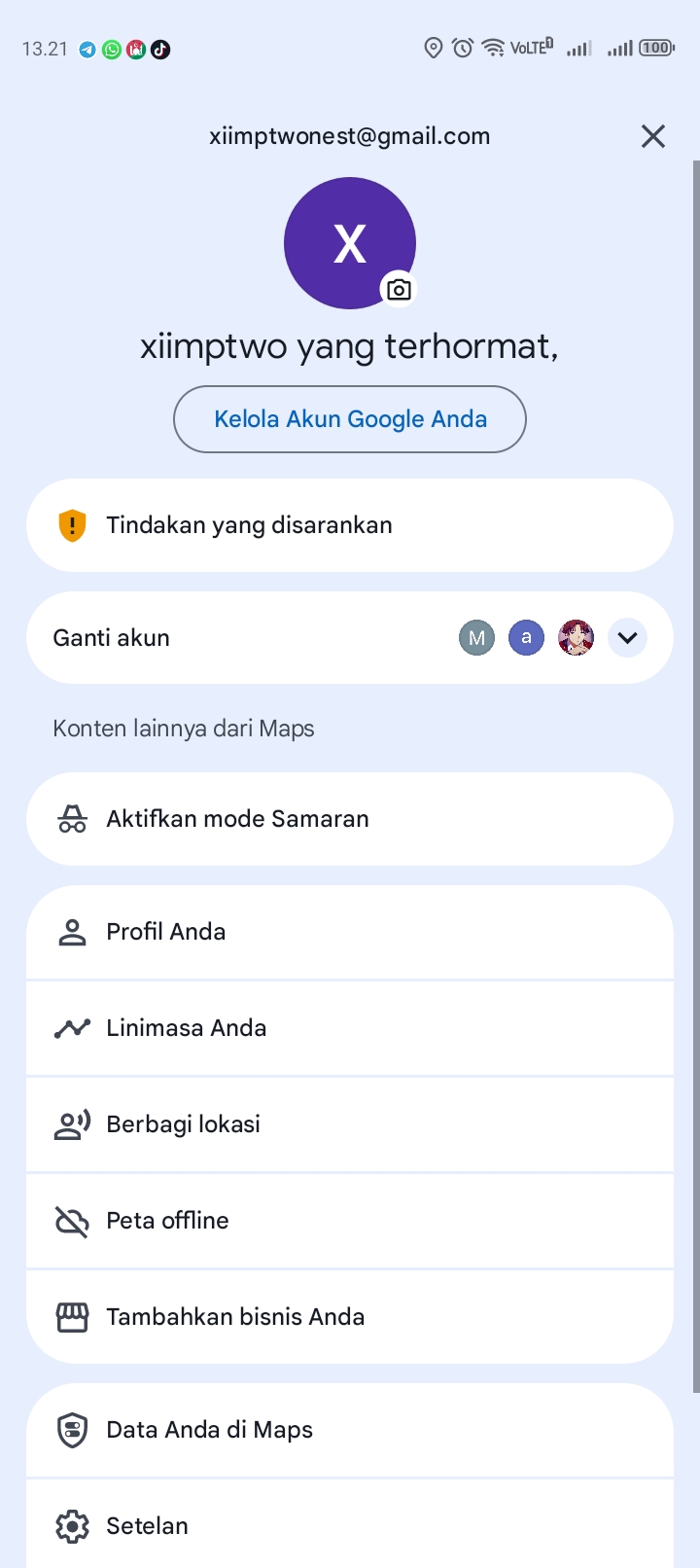Enable Aktifkan mode Samaran
The image size is (700, 1568).
349,819
